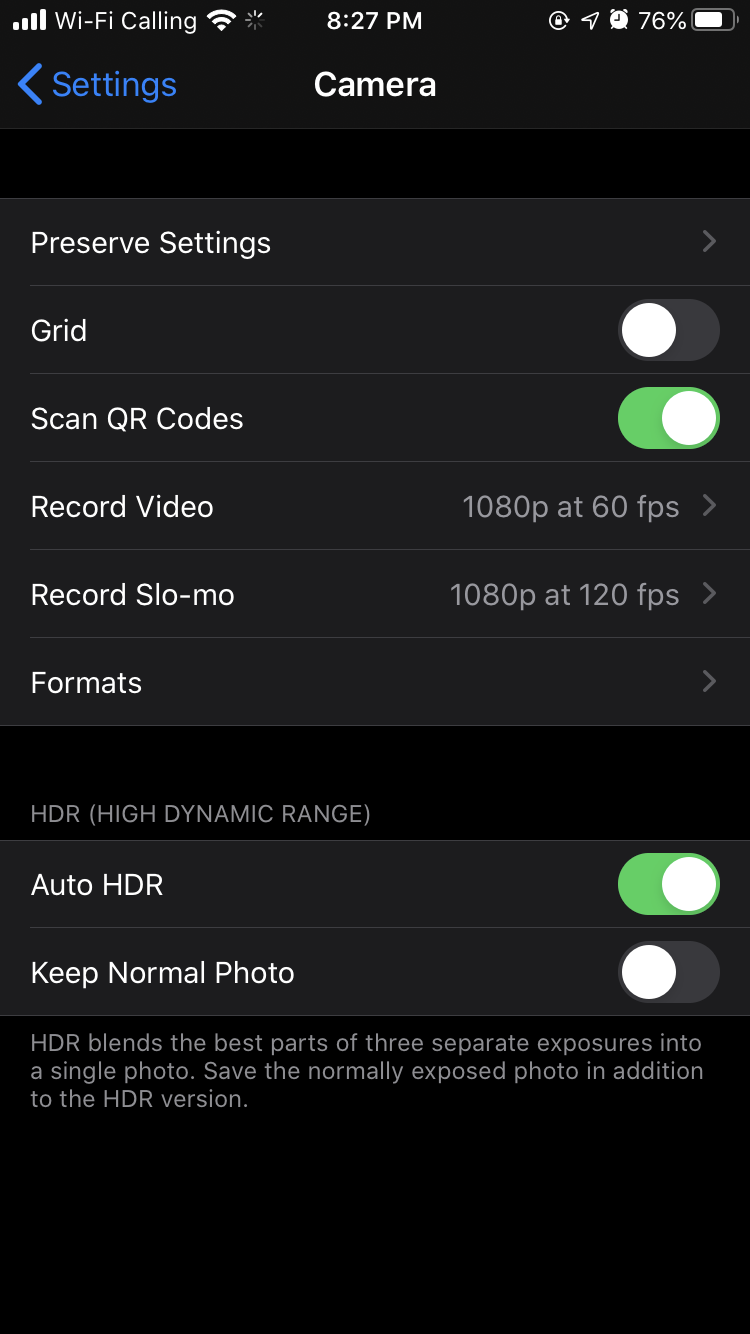Screen dimensions: 750x1334
Task: Go back to Settings
Action: coord(97,85)
